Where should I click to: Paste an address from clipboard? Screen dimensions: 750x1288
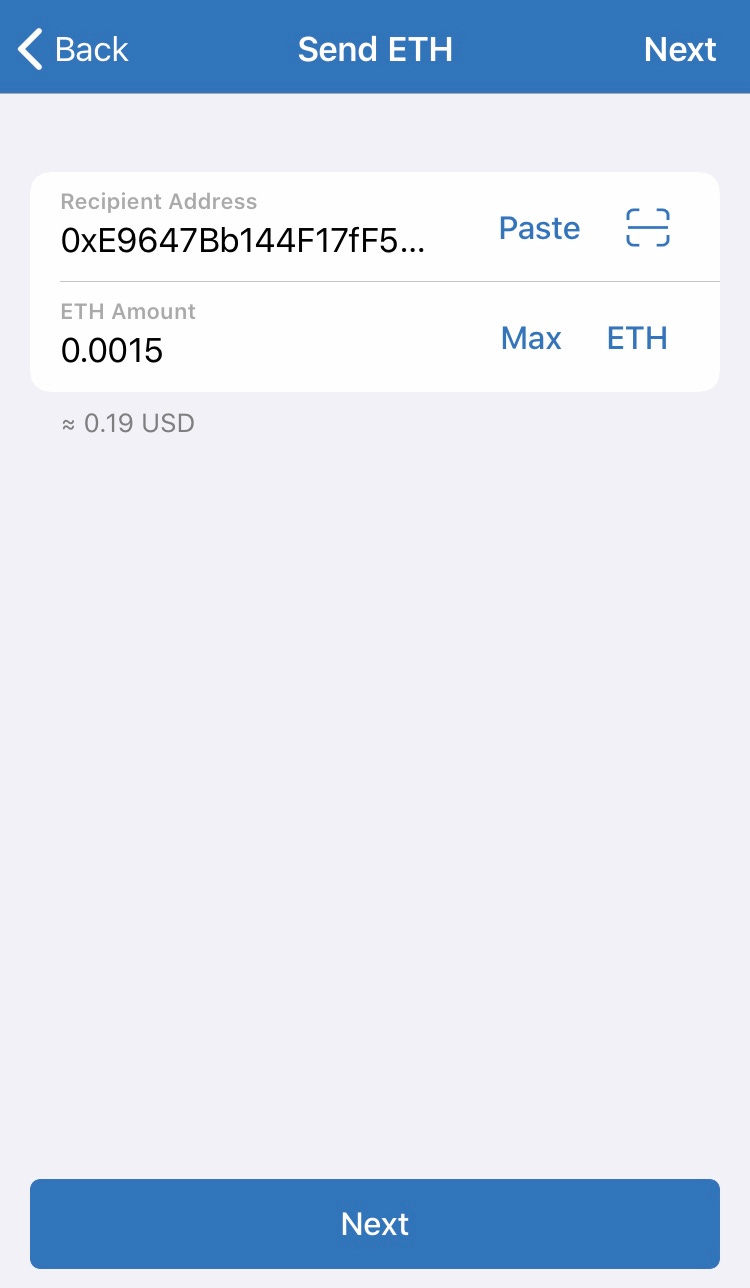539,228
